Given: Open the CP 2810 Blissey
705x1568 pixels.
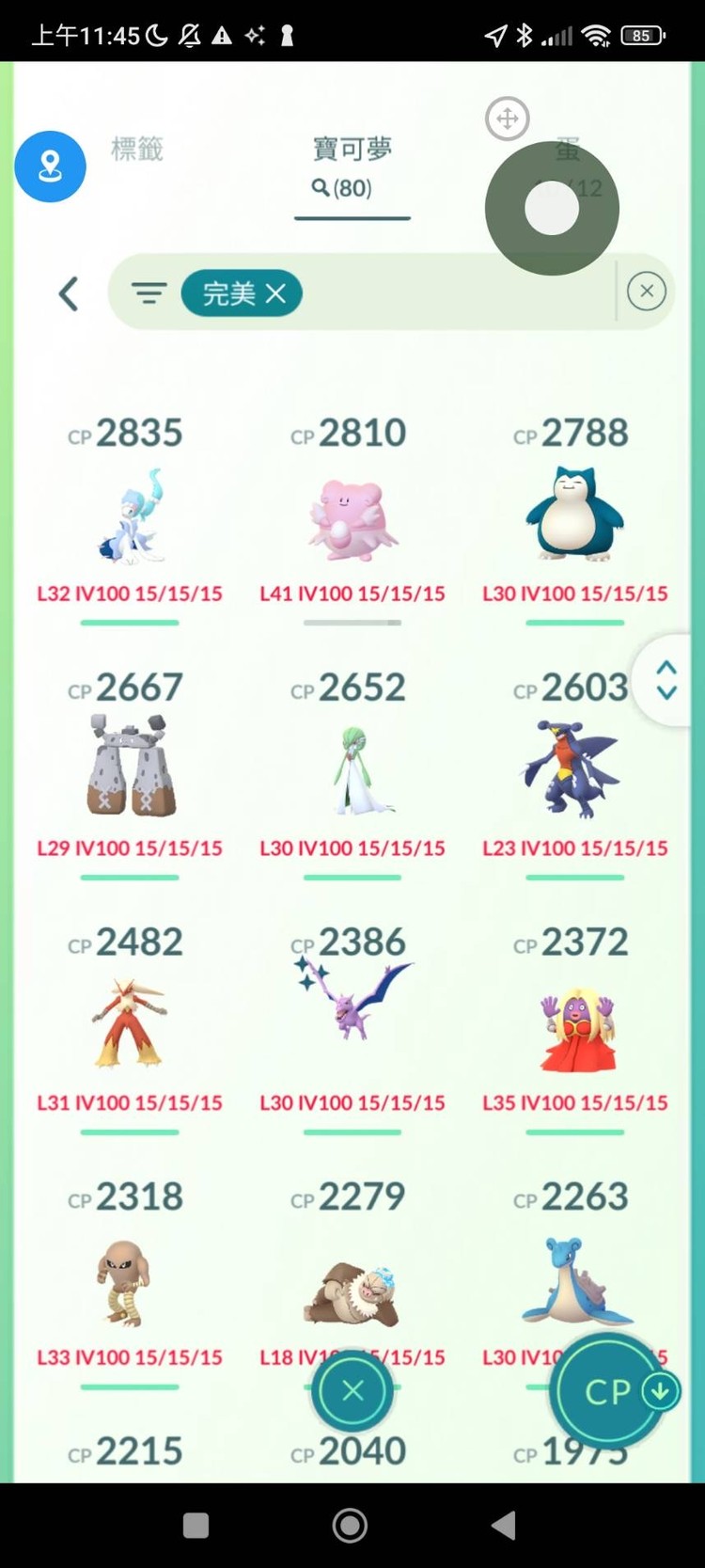Looking at the screenshot, I should 352,519.
